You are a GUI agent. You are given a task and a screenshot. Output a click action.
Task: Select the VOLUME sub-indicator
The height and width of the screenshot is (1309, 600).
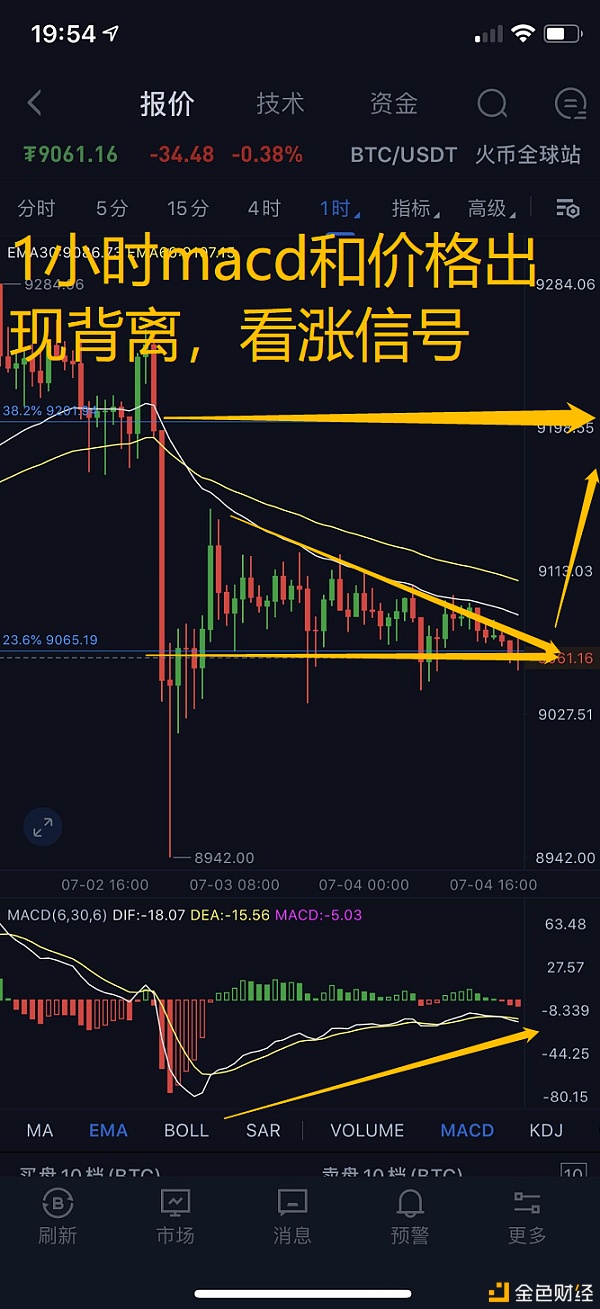[x=367, y=1130]
